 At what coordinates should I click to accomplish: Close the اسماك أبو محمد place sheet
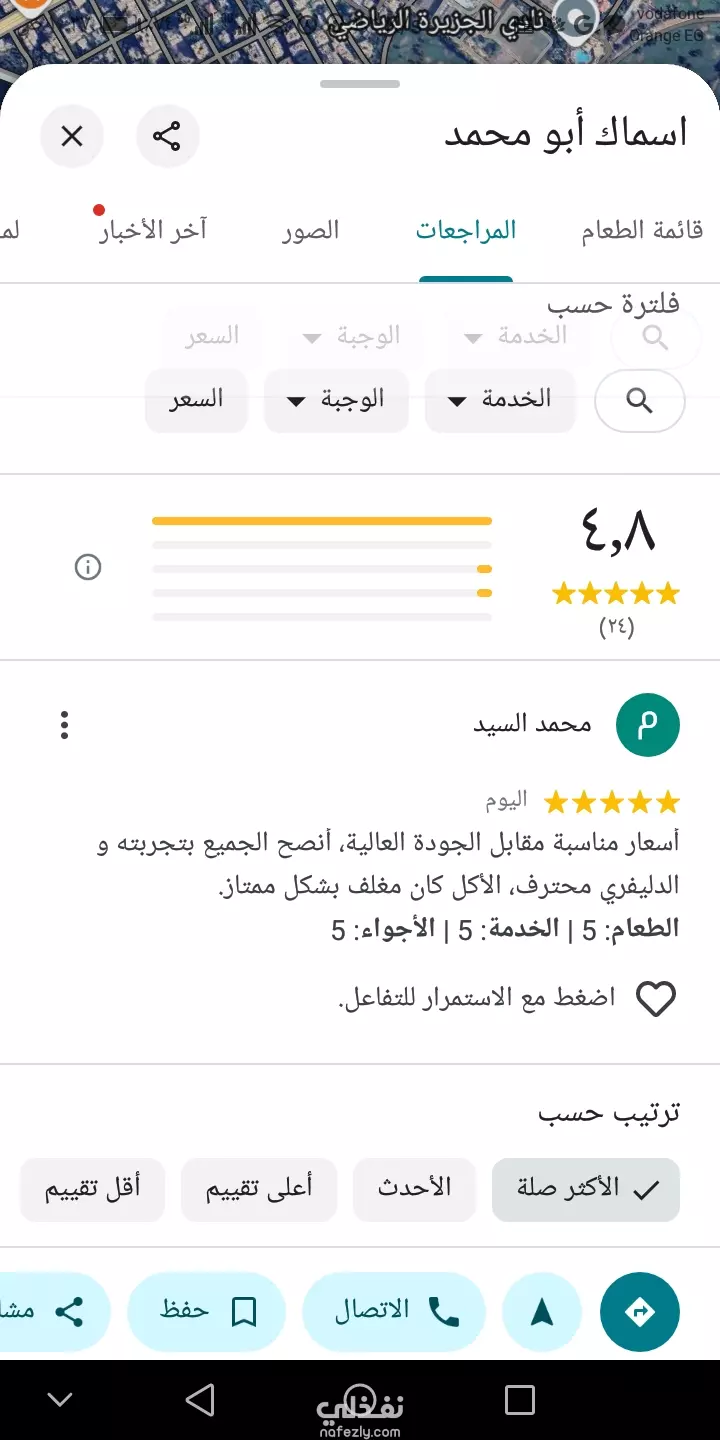[72, 136]
